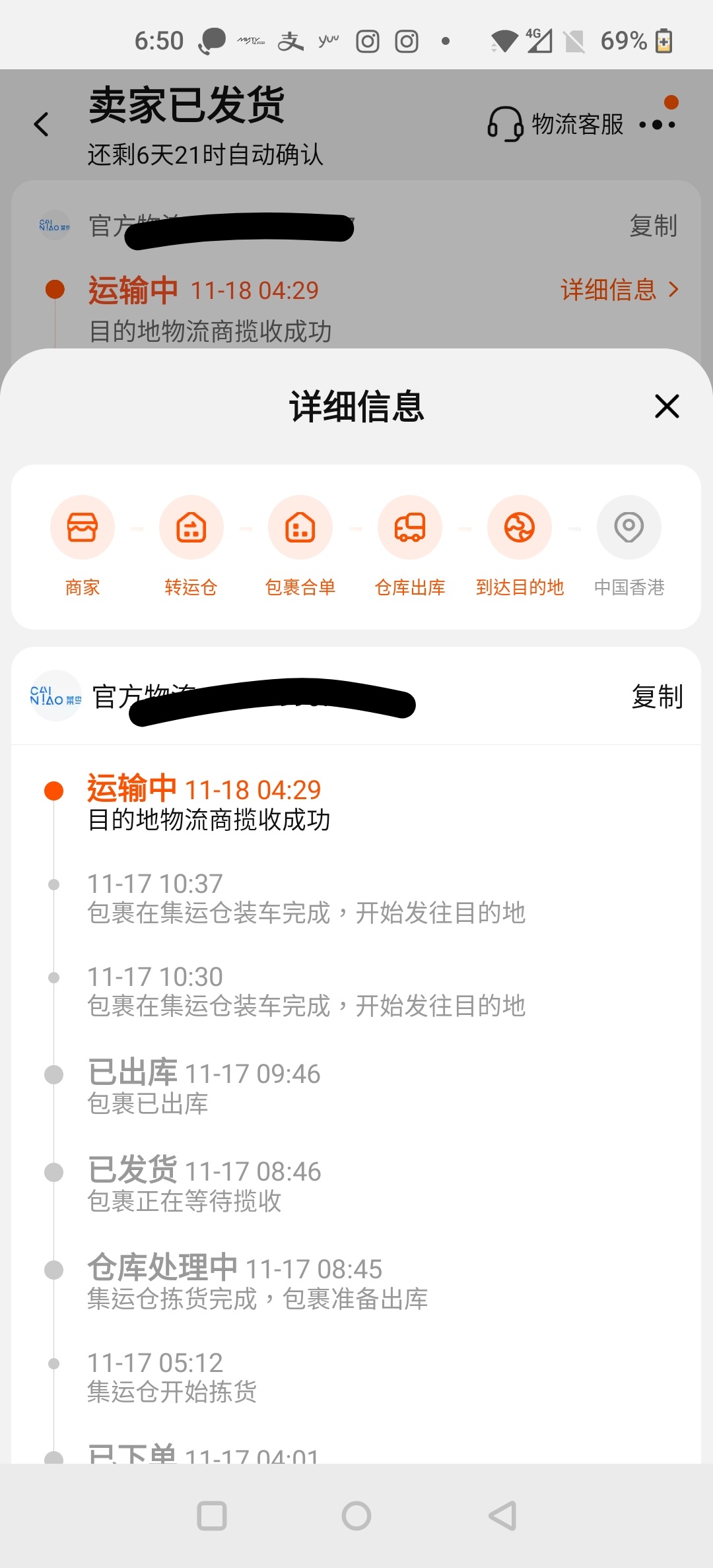Contact 物流客服 logistics support
Viewport: 713px width, 1568px height.
click(x=556, y=124)
